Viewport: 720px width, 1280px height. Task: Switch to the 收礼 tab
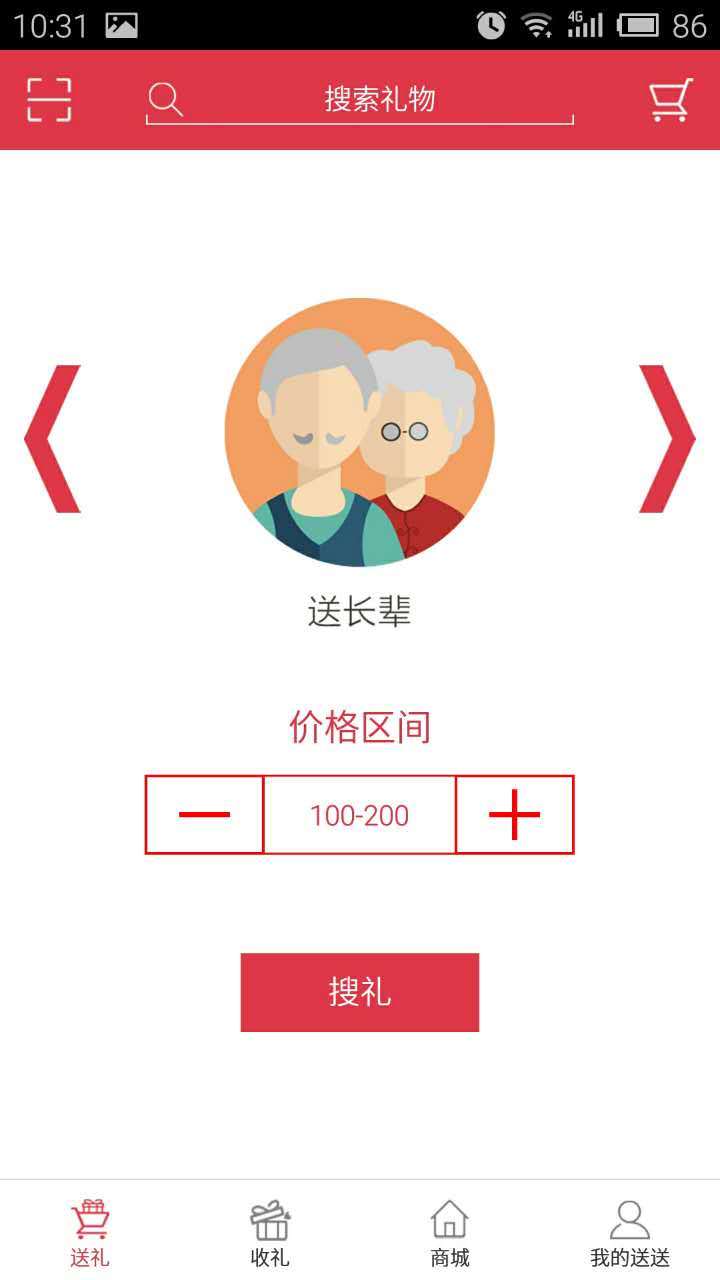[270, 1232]
